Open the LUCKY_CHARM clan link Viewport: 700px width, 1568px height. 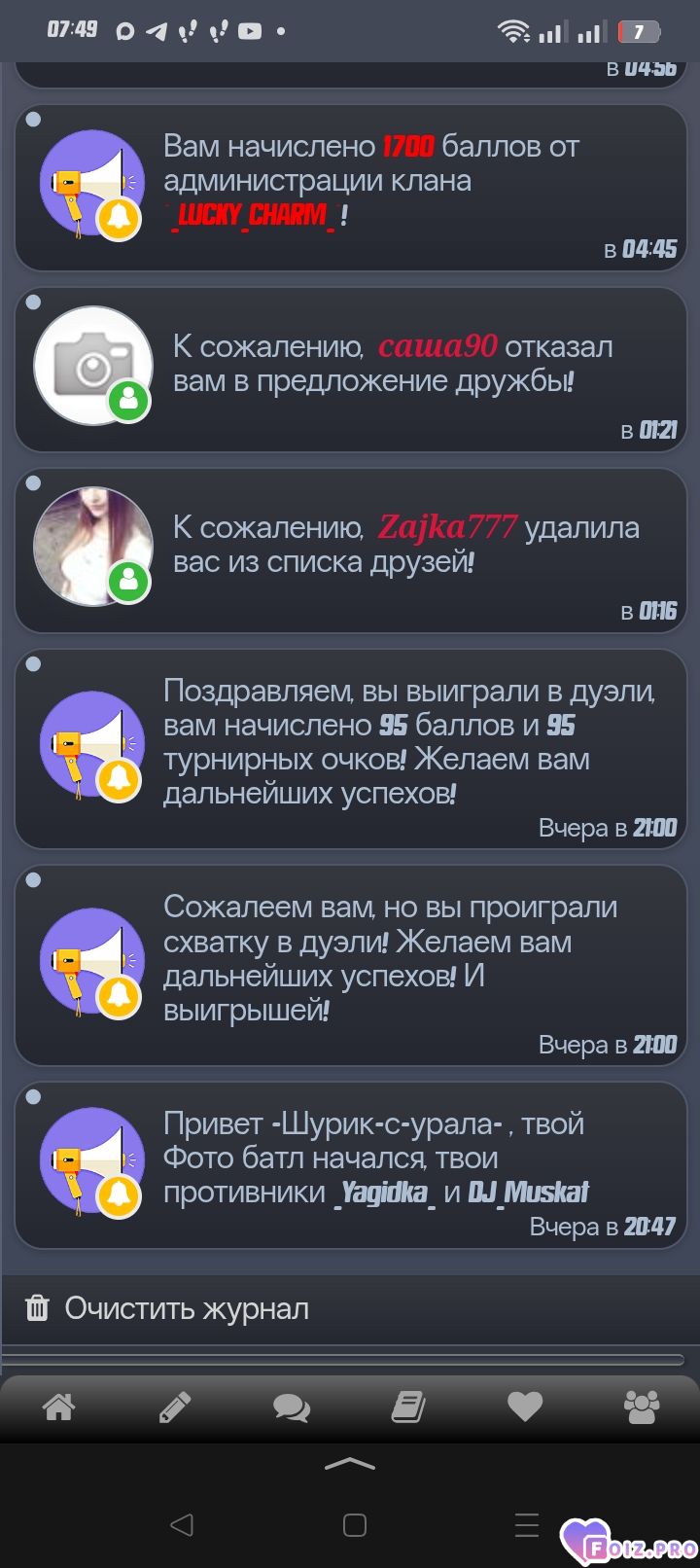[x=255, y=216]
